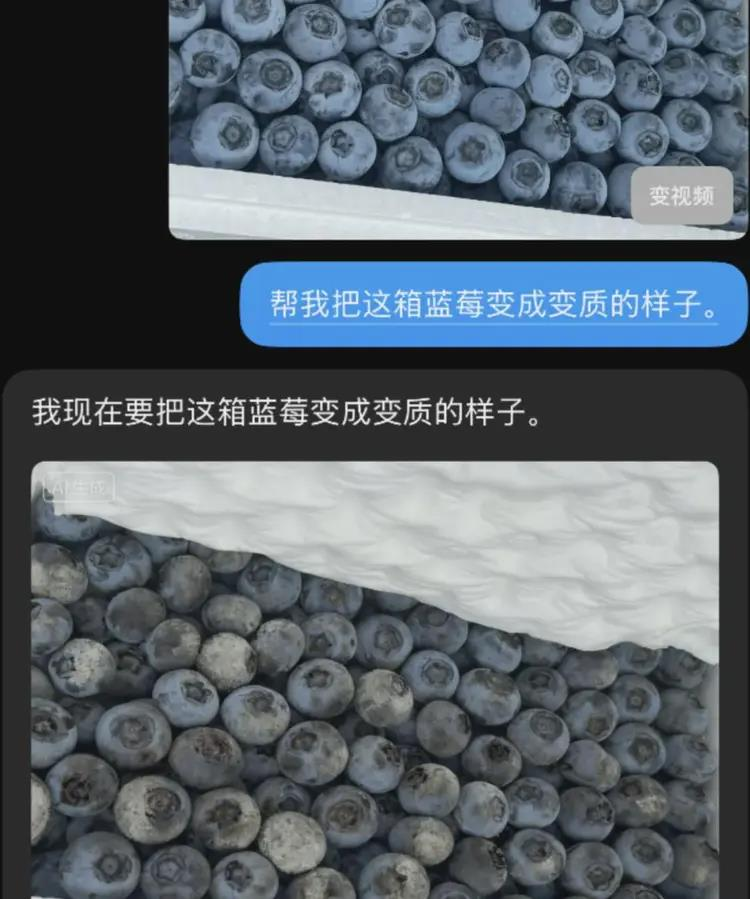Select the user message bubble about 变质 blueberries
The width and height of the screenshot is (750, 899).
tap(490, 299)
